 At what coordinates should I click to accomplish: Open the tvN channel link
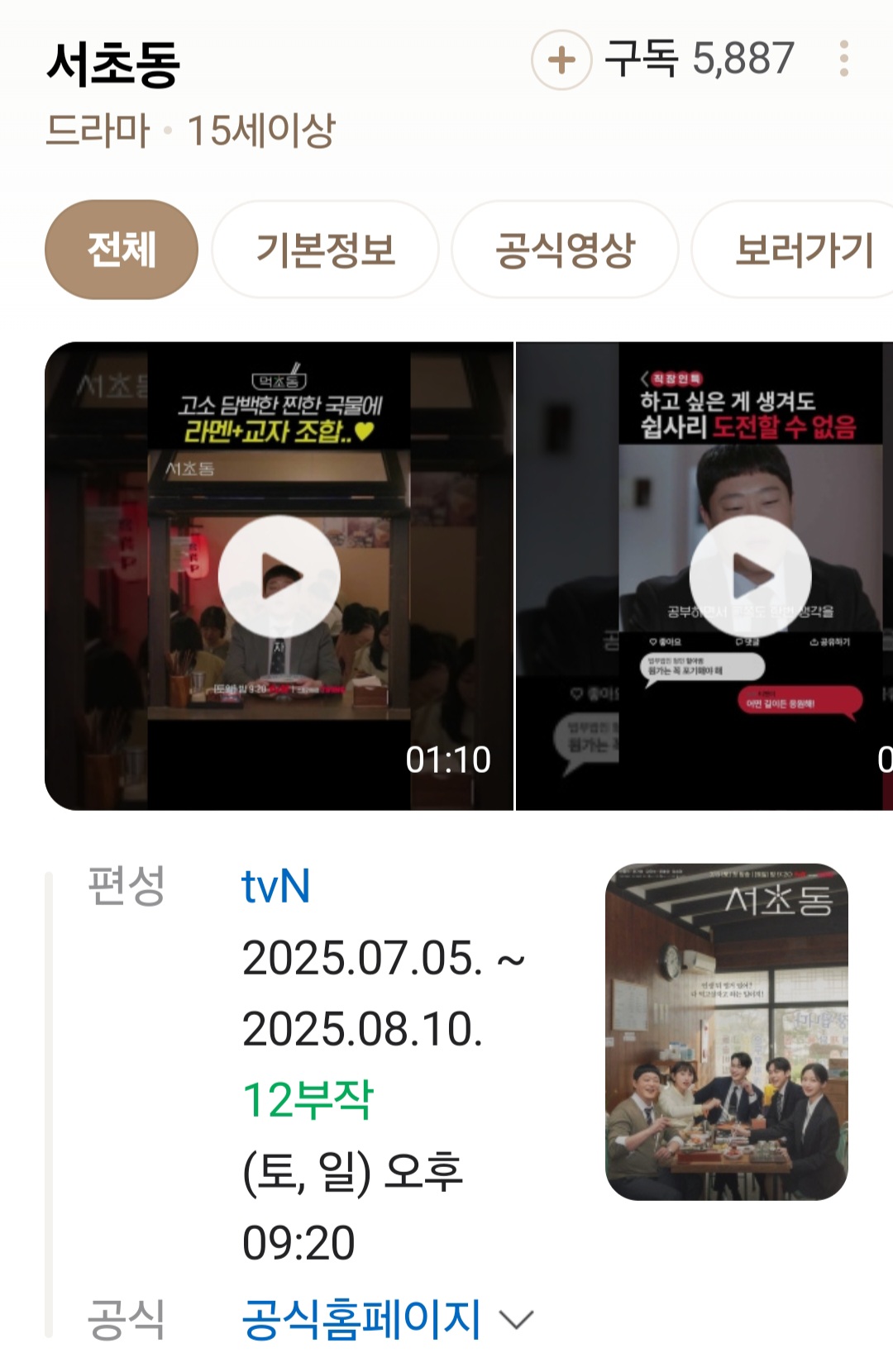click(275, 886)
